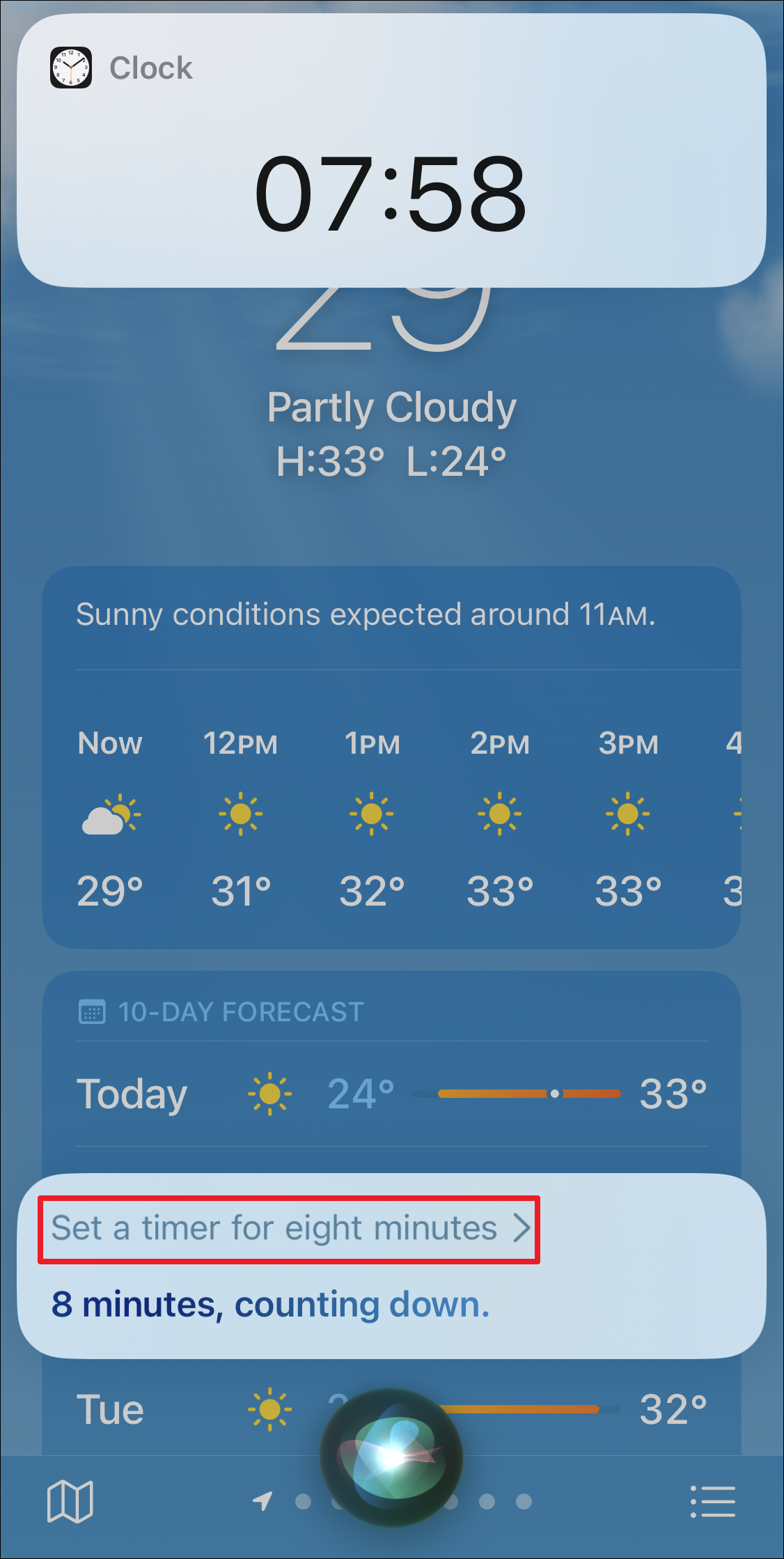Tap the Siri orb
Viewport: 784px width, 1559px height.
point(391,1458)
